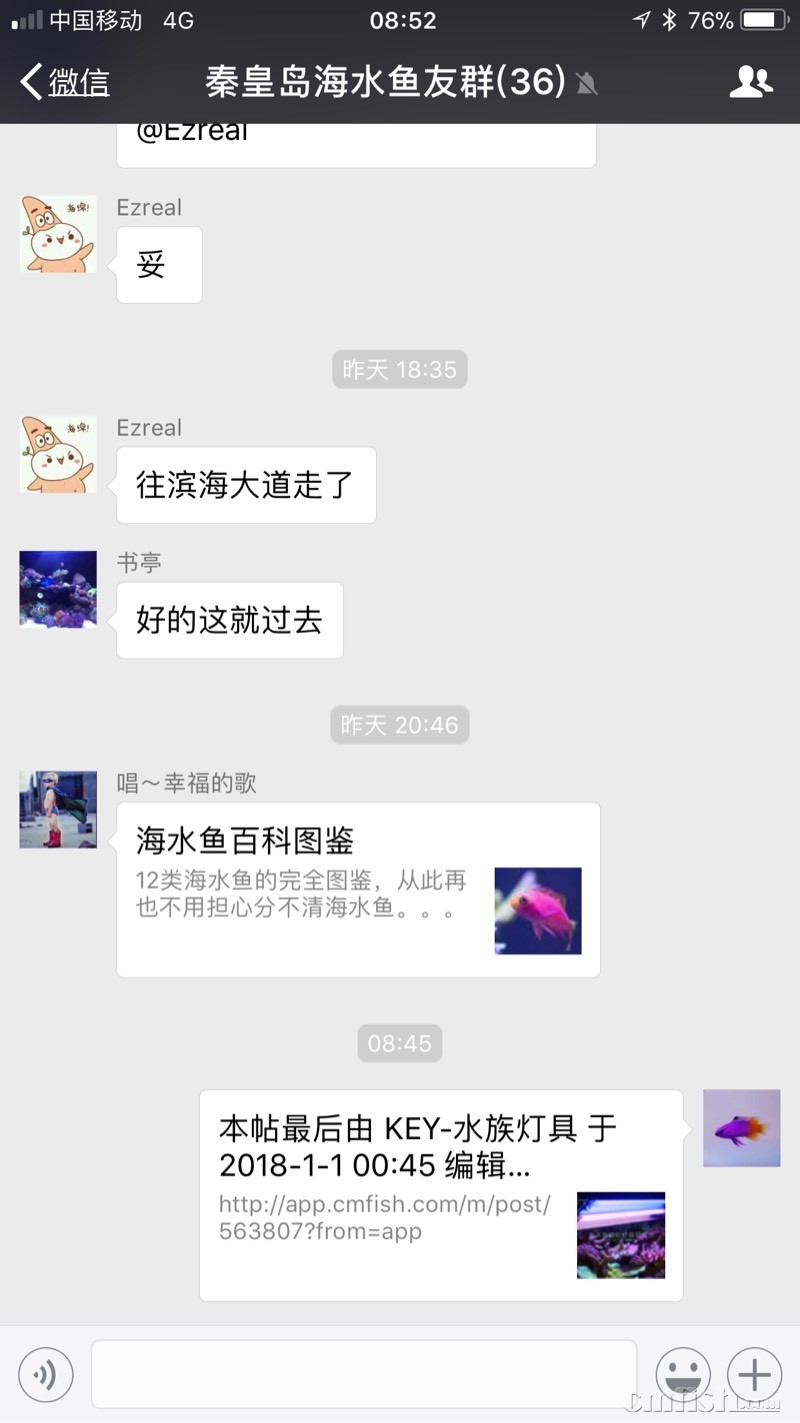Open Ezreal's avatar beside 往滨海大道走了

[x=58, y=454]
